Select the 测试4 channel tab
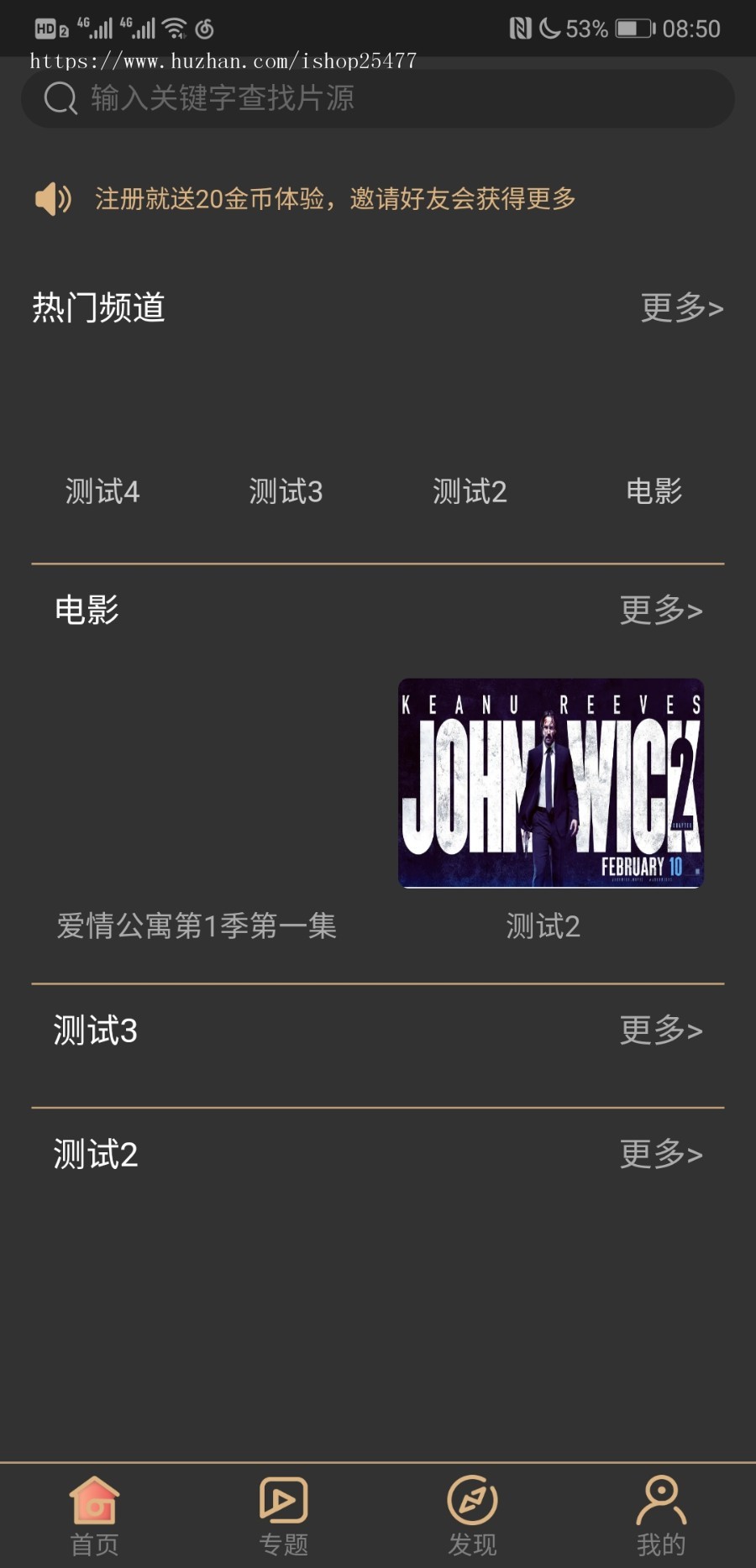 (101, 492)
